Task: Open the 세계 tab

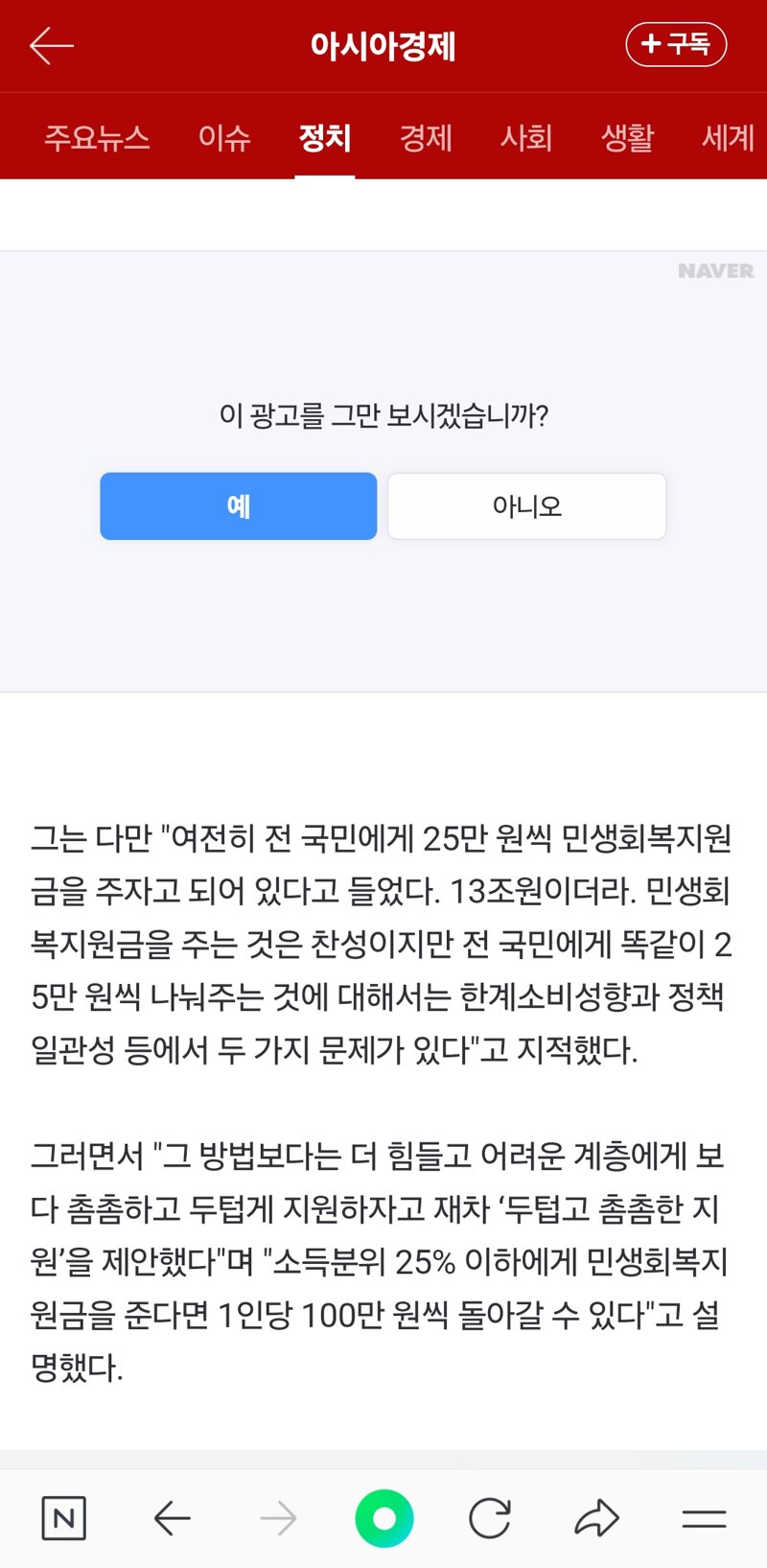Action: click(728, 138)
